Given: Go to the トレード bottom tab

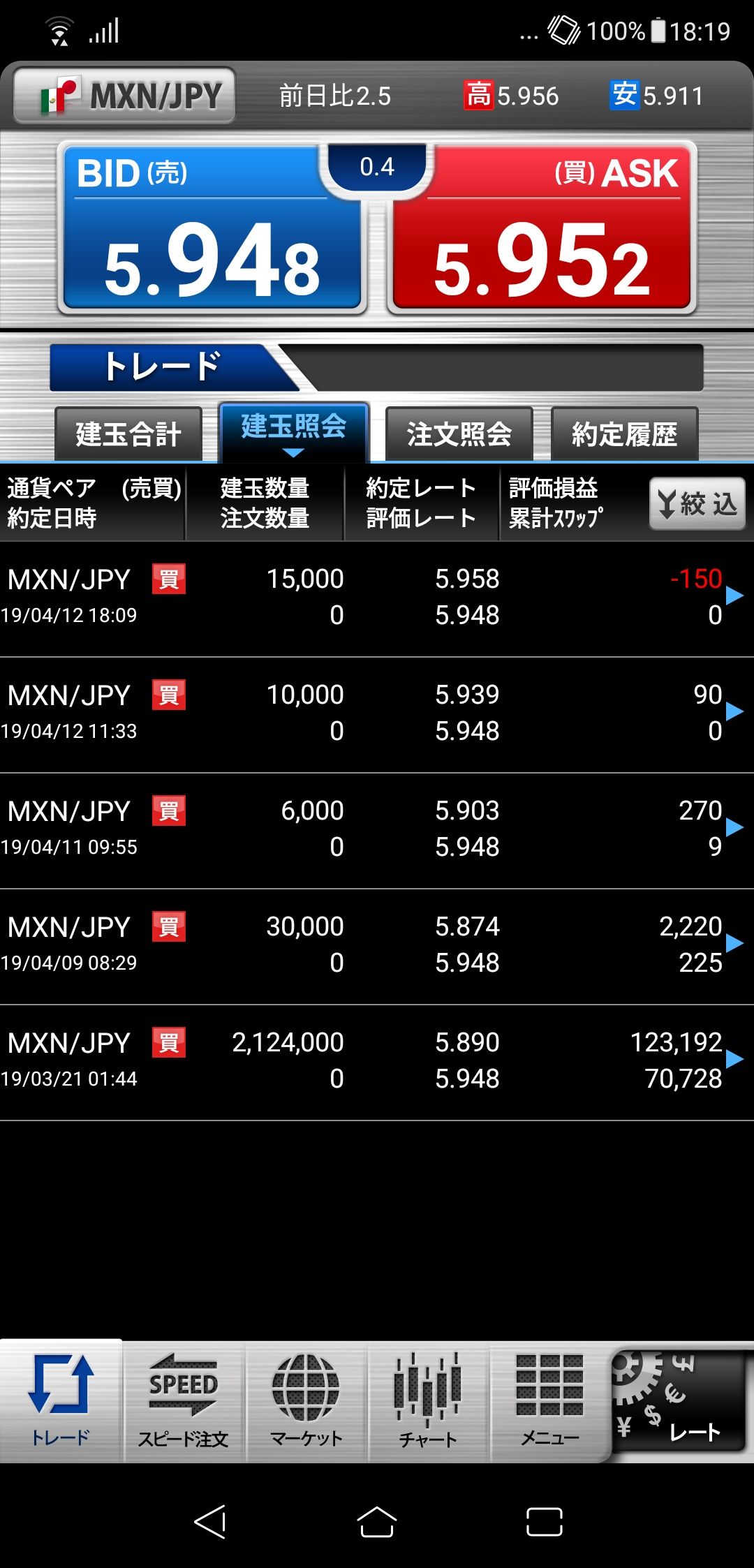Looking at the screenshot, I should click(x=61, y=1400).
